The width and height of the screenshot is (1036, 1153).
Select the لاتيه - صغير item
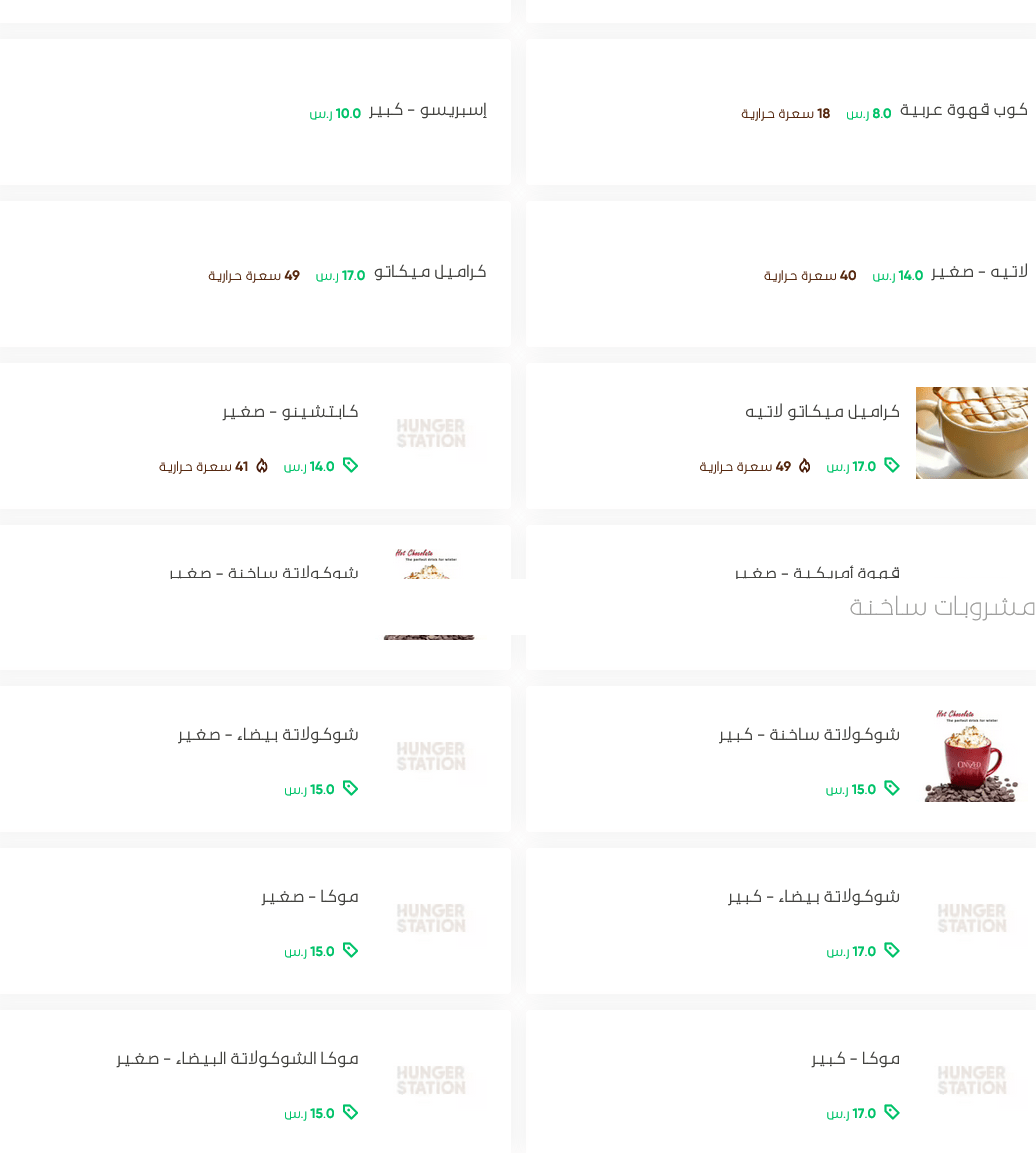click(x=977, y=271)
